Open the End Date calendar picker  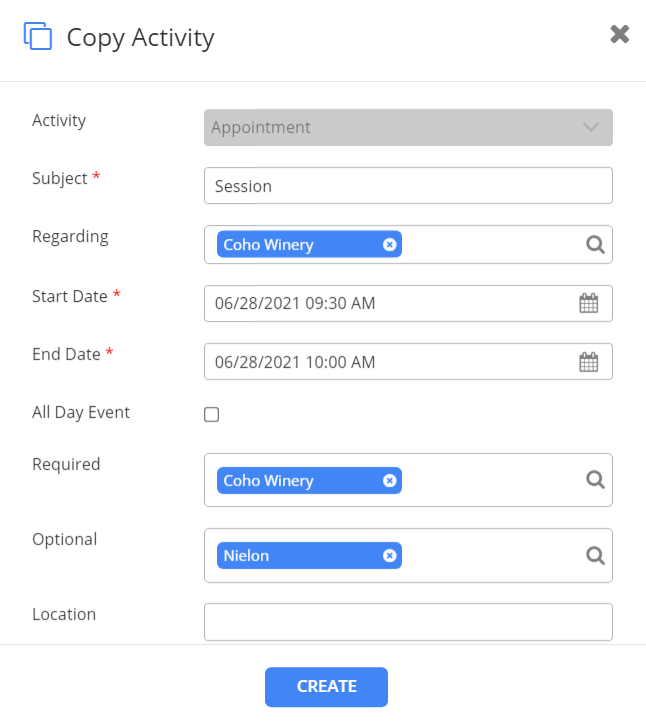pos(589,362)
